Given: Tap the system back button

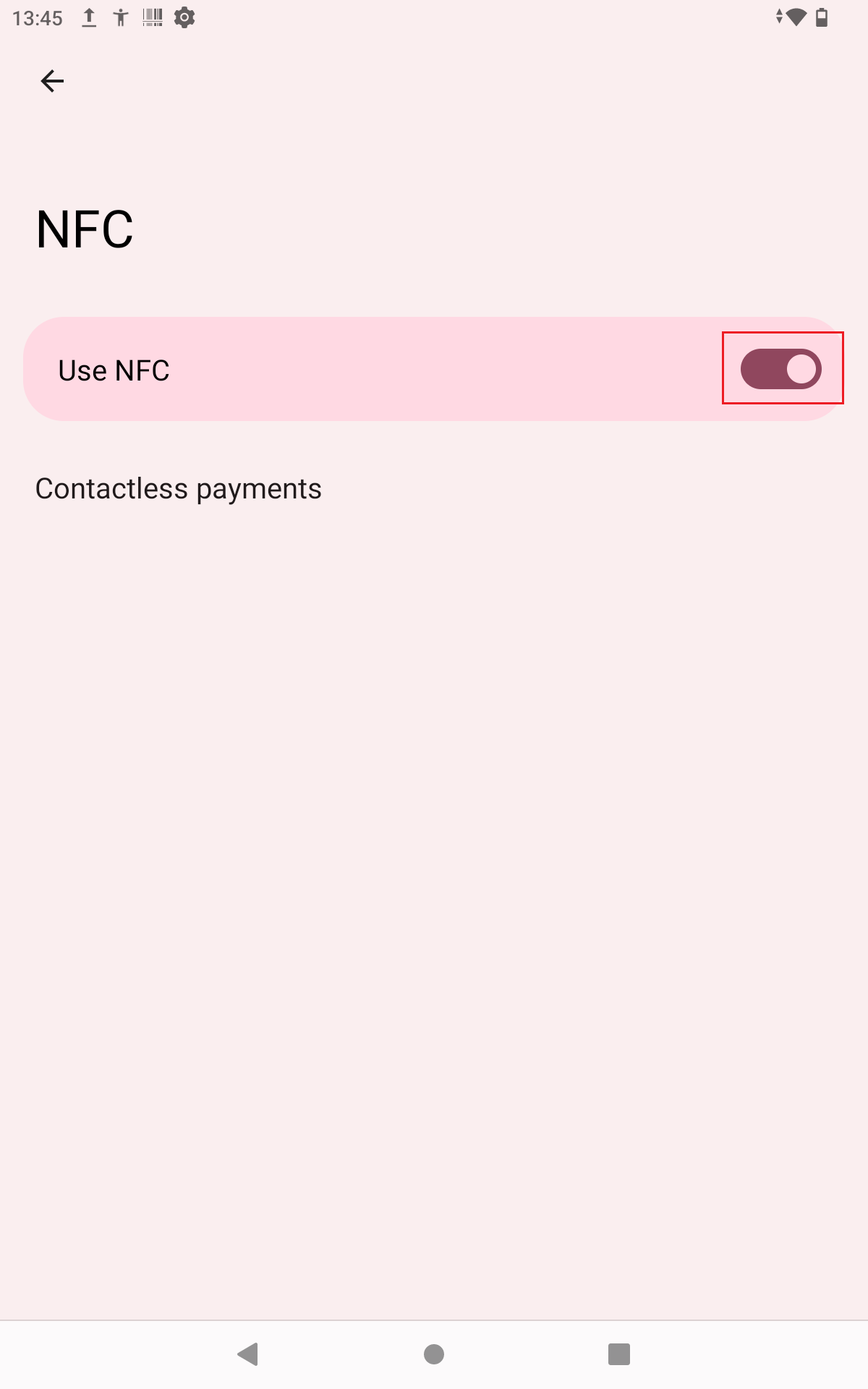Looking at the screenshot, I should tap(248, 1354).
